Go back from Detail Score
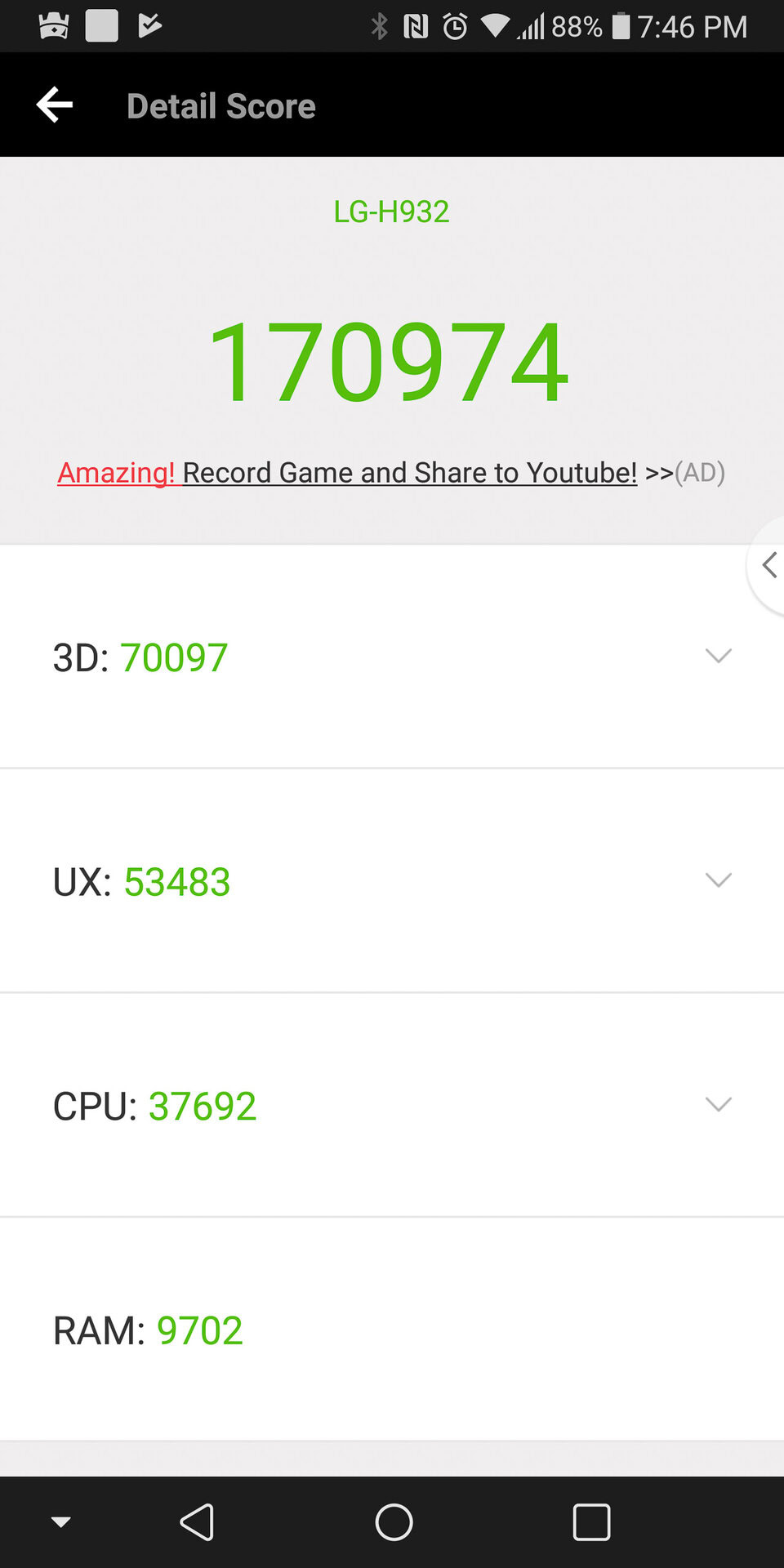 pyautogui.click(x=55, y=105)
